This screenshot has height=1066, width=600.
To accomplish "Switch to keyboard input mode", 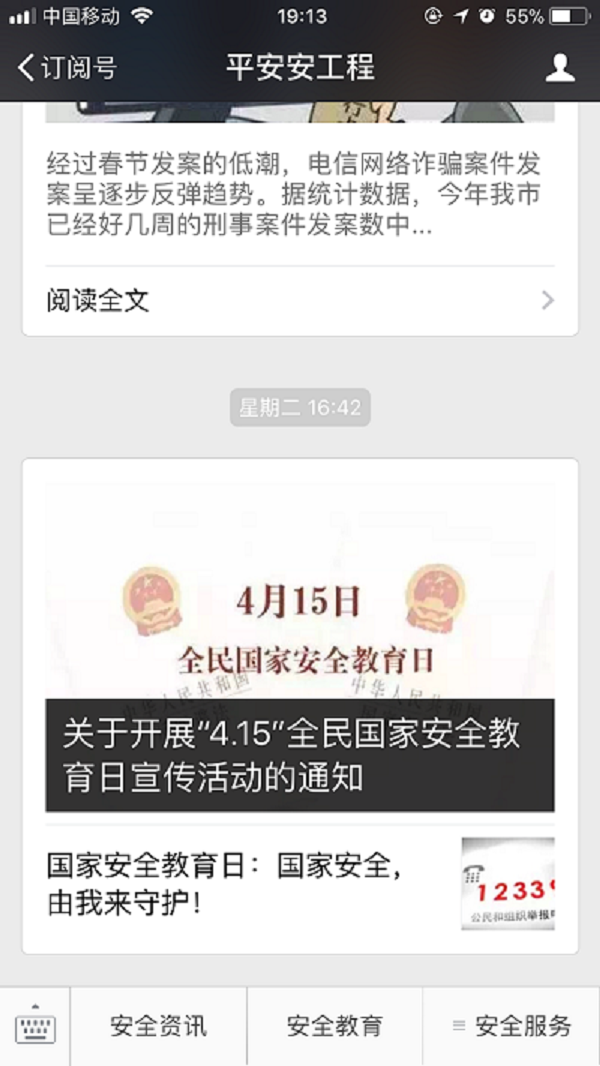I will [35, 1026].
